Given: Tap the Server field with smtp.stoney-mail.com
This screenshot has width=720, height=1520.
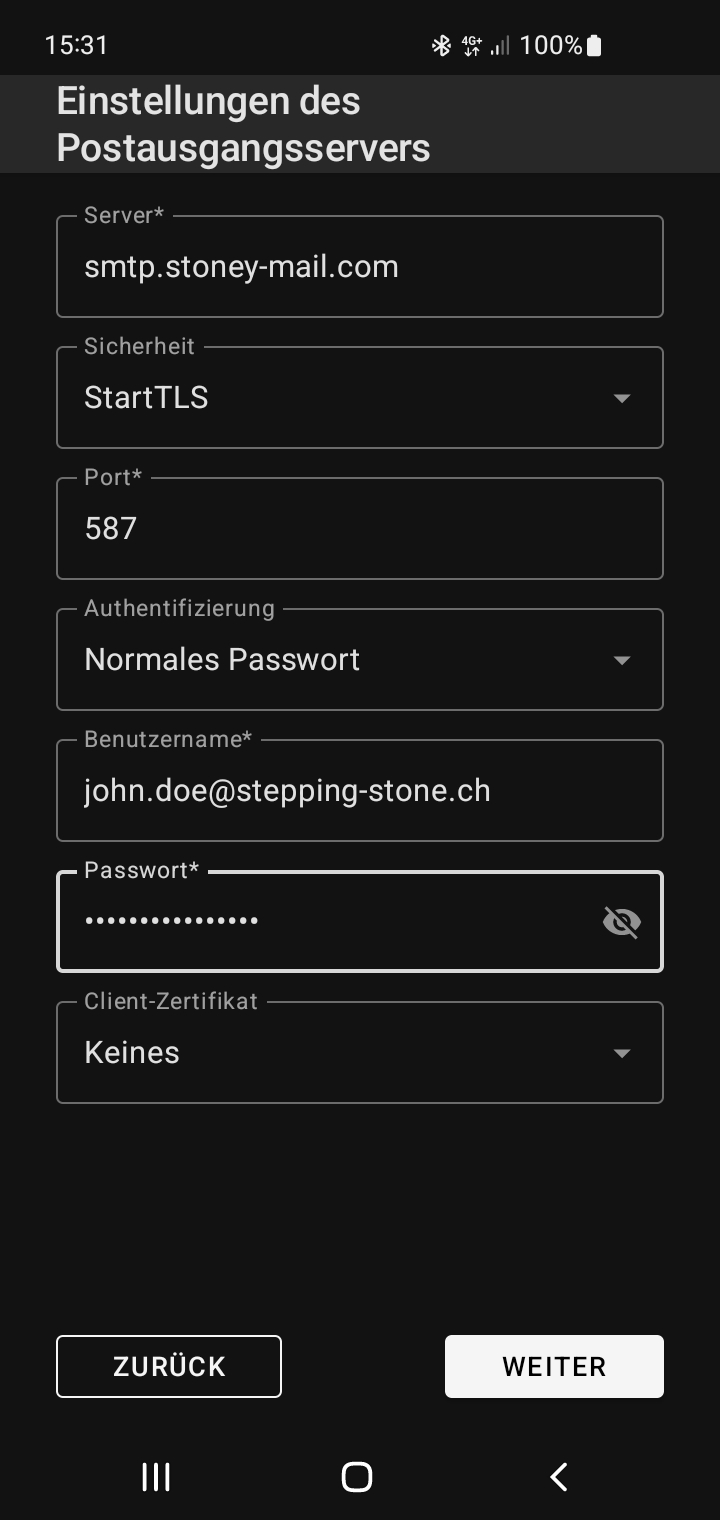Looking at the screenshot, I should coord(360,267).
